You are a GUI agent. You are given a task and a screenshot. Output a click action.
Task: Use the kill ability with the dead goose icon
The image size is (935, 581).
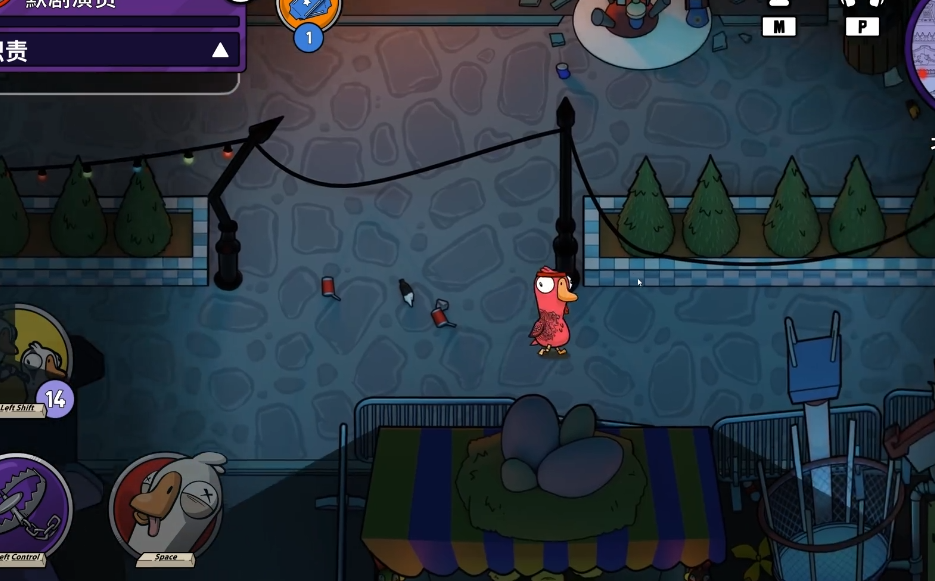coord(166,505)
